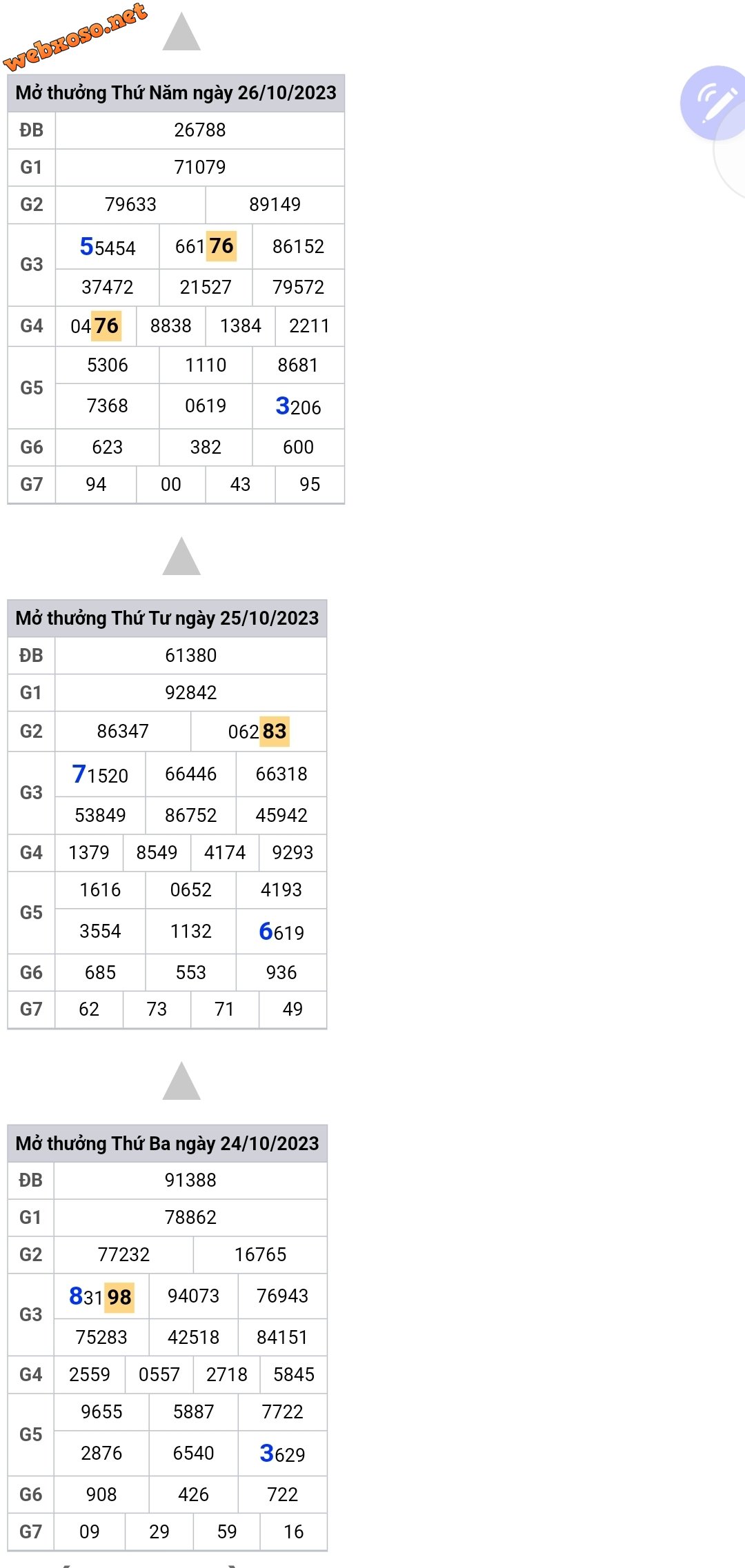Tap the floating pencil edit button
This screenshot has width=745, height=1568.
pyautogui.click(x=715, y=103)
